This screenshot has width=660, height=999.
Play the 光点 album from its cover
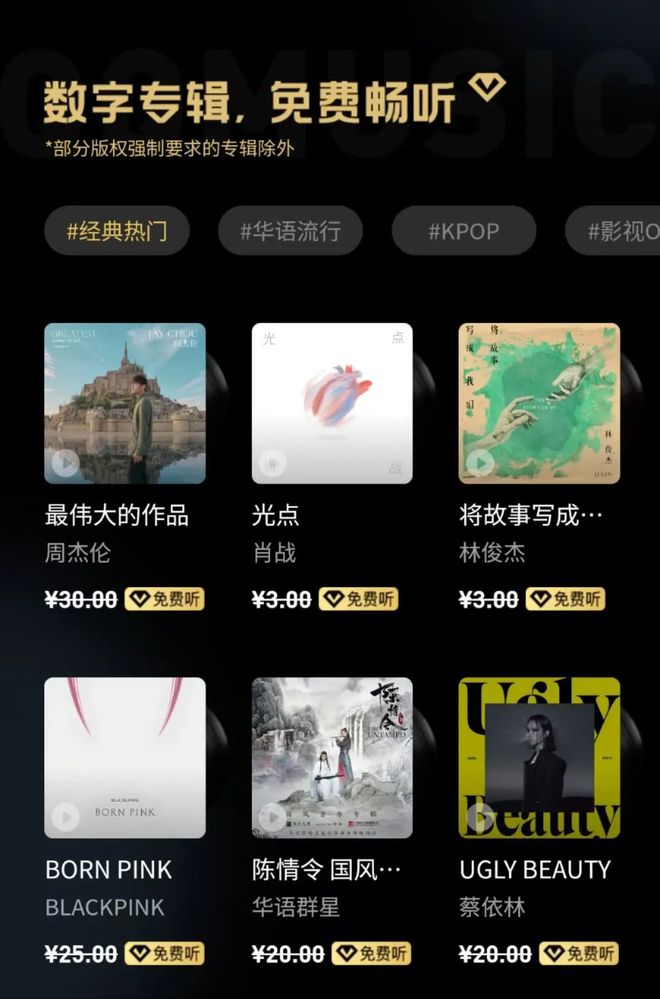pyautogui.click(x=273, y=463)
